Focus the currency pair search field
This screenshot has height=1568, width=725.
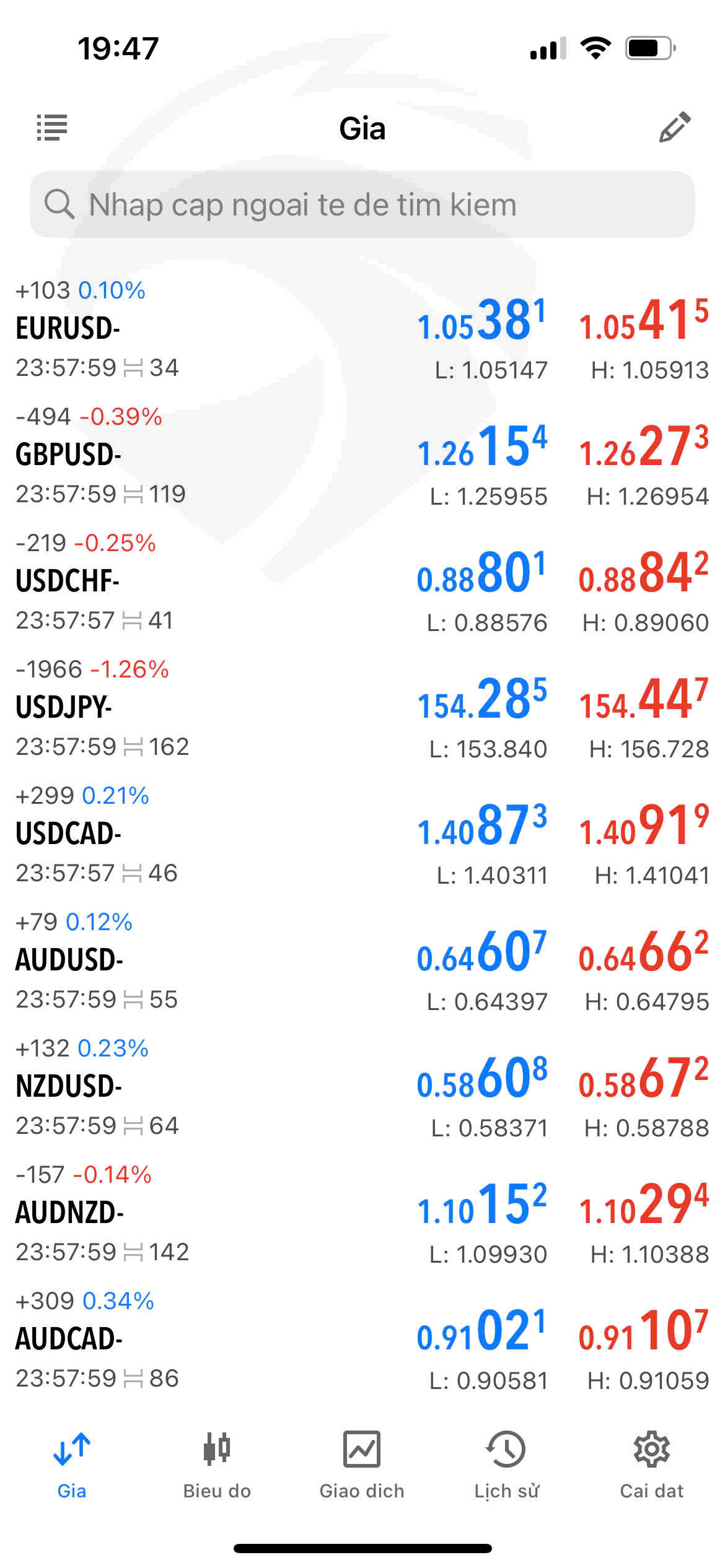pyautogui.click(x=362, y=204)
